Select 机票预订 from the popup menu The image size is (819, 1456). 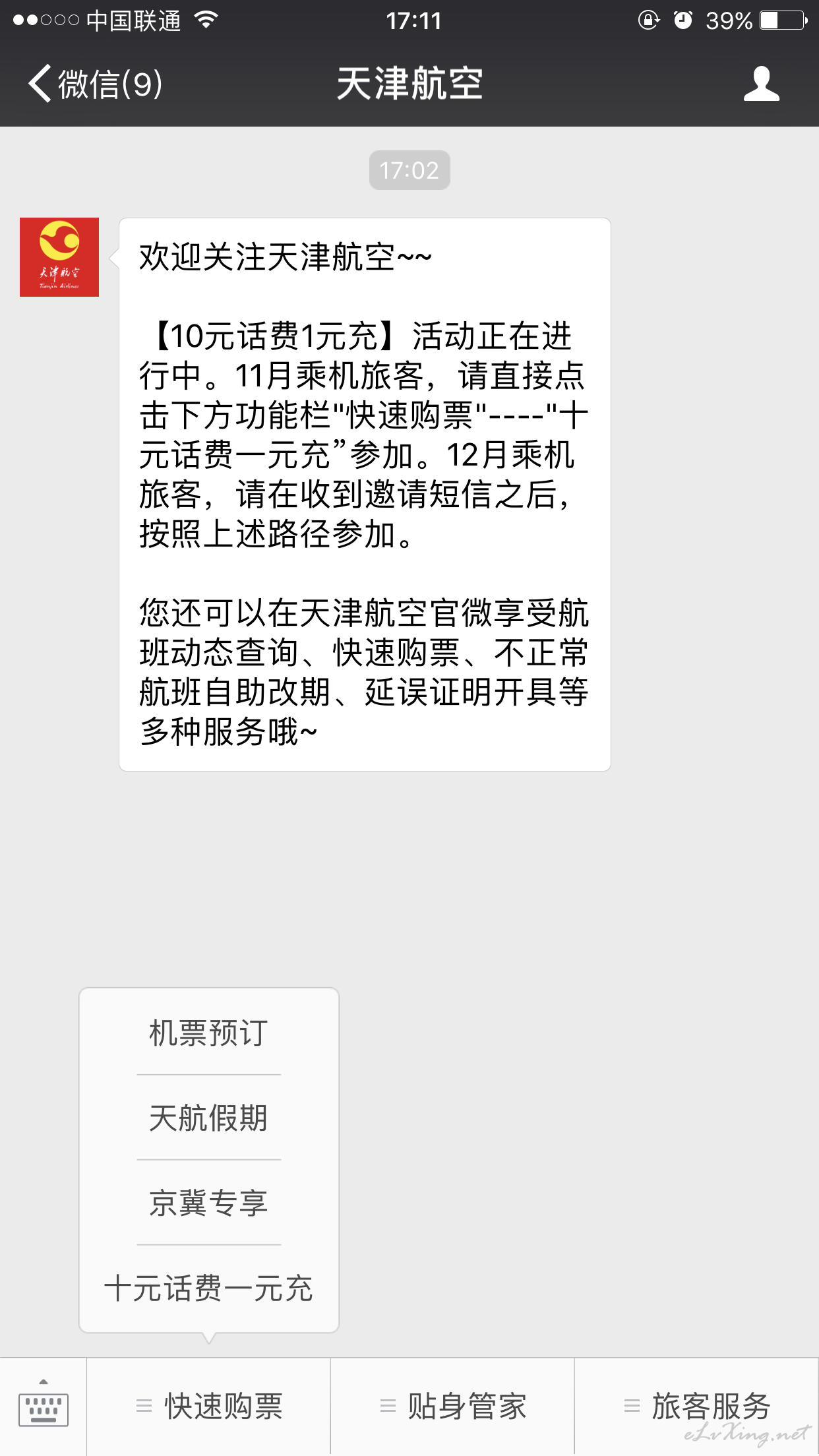(209, 1033)
